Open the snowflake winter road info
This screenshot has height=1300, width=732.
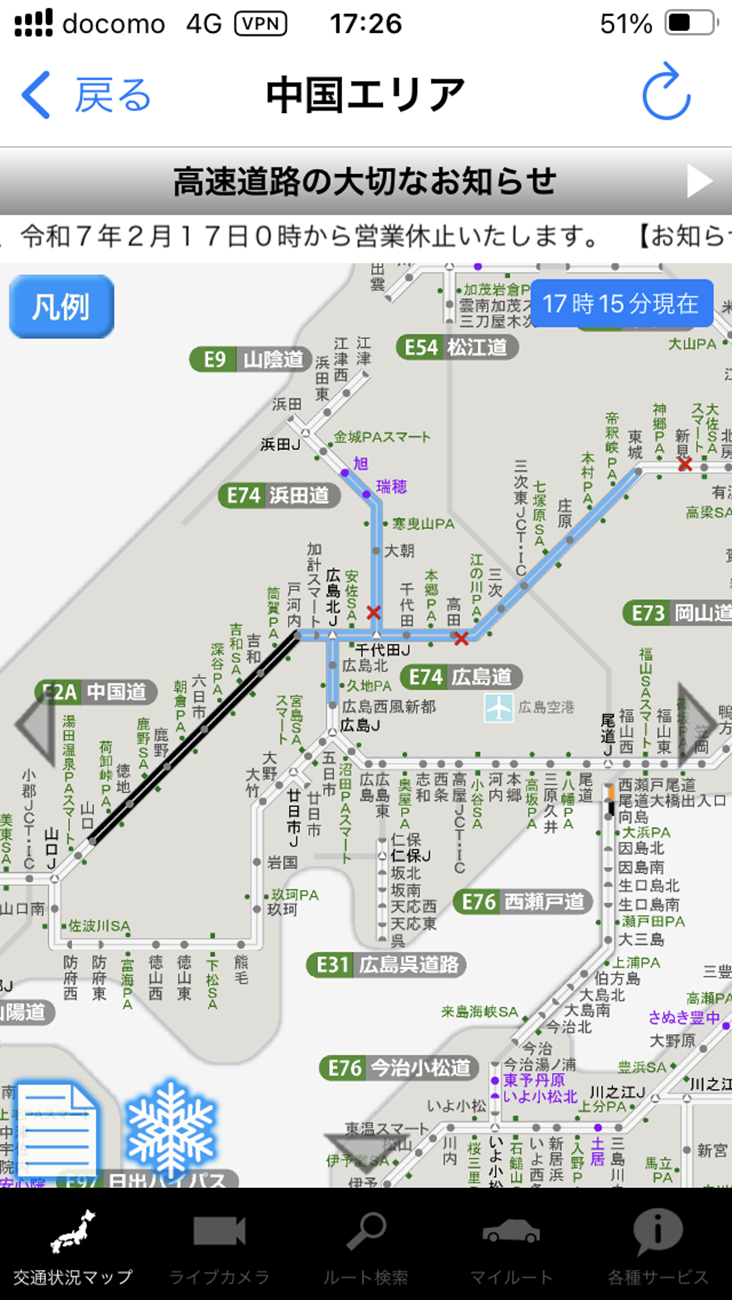coord(170,1130)
